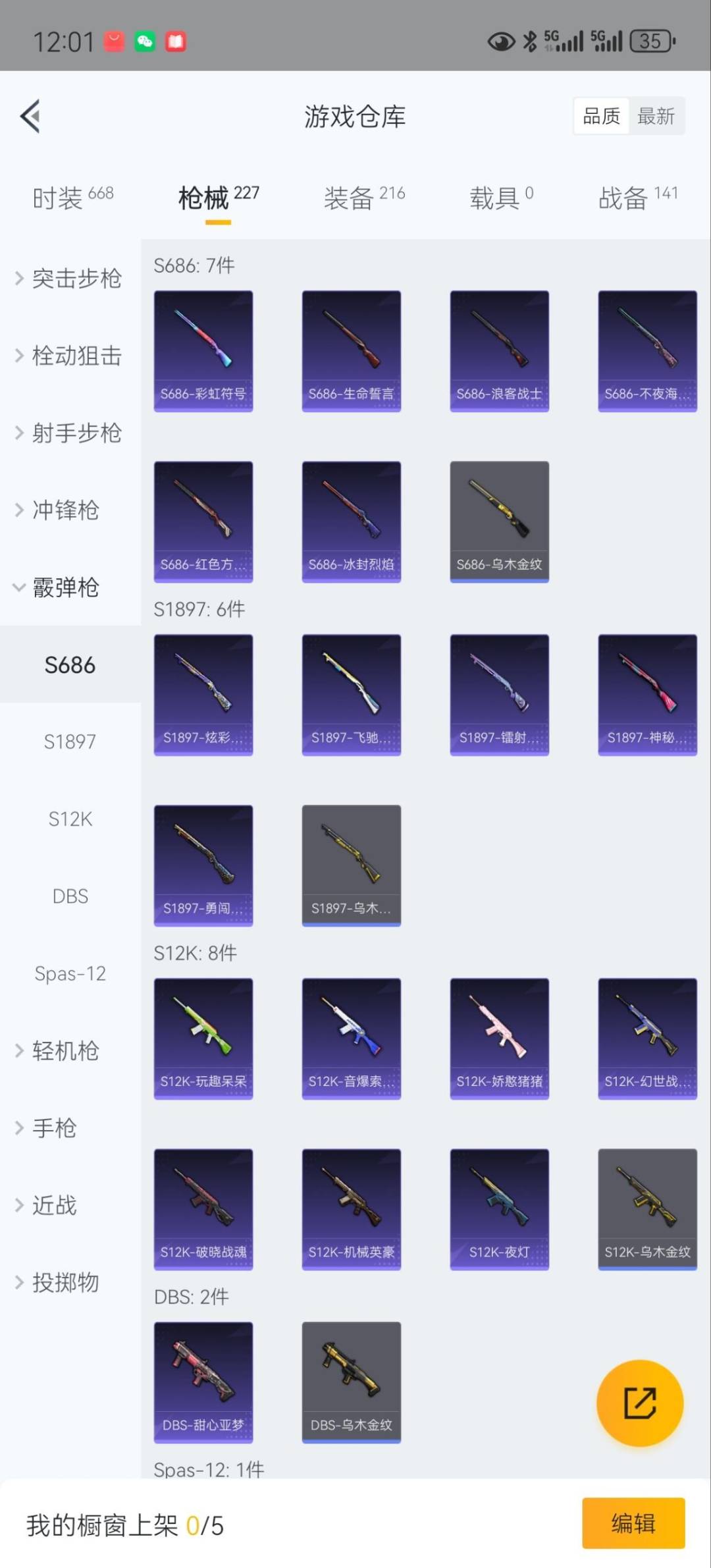
Task: Sort warehouse by 品质
Action: pyautogui.click(x=601, y=117)
